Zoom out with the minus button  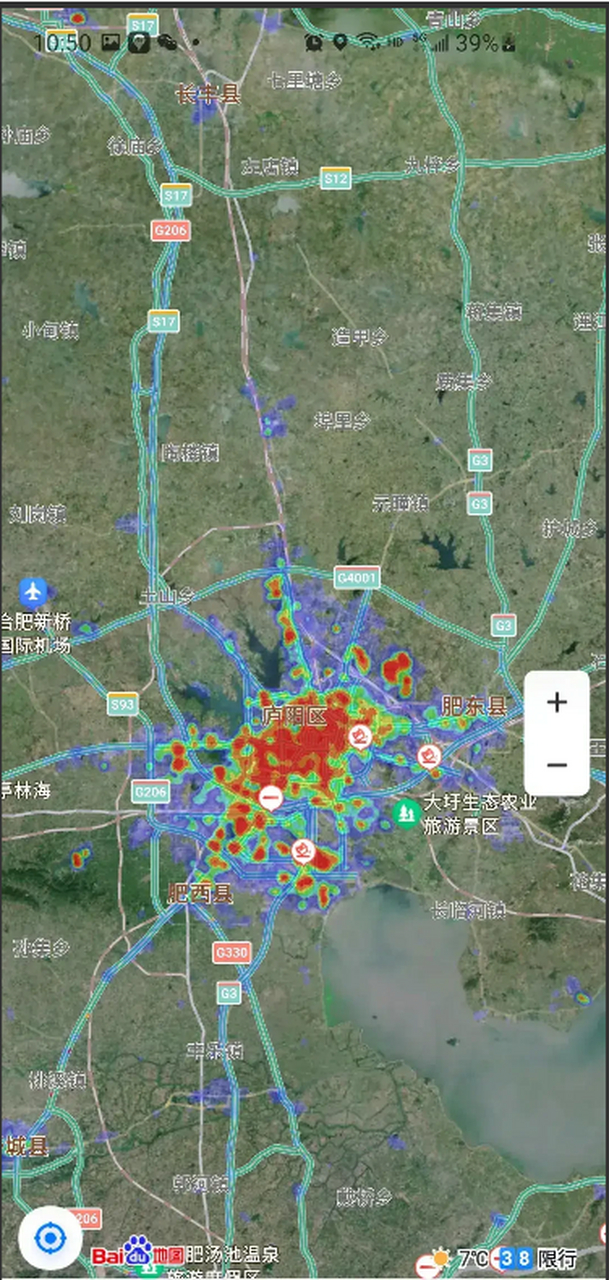pos(557,765)
